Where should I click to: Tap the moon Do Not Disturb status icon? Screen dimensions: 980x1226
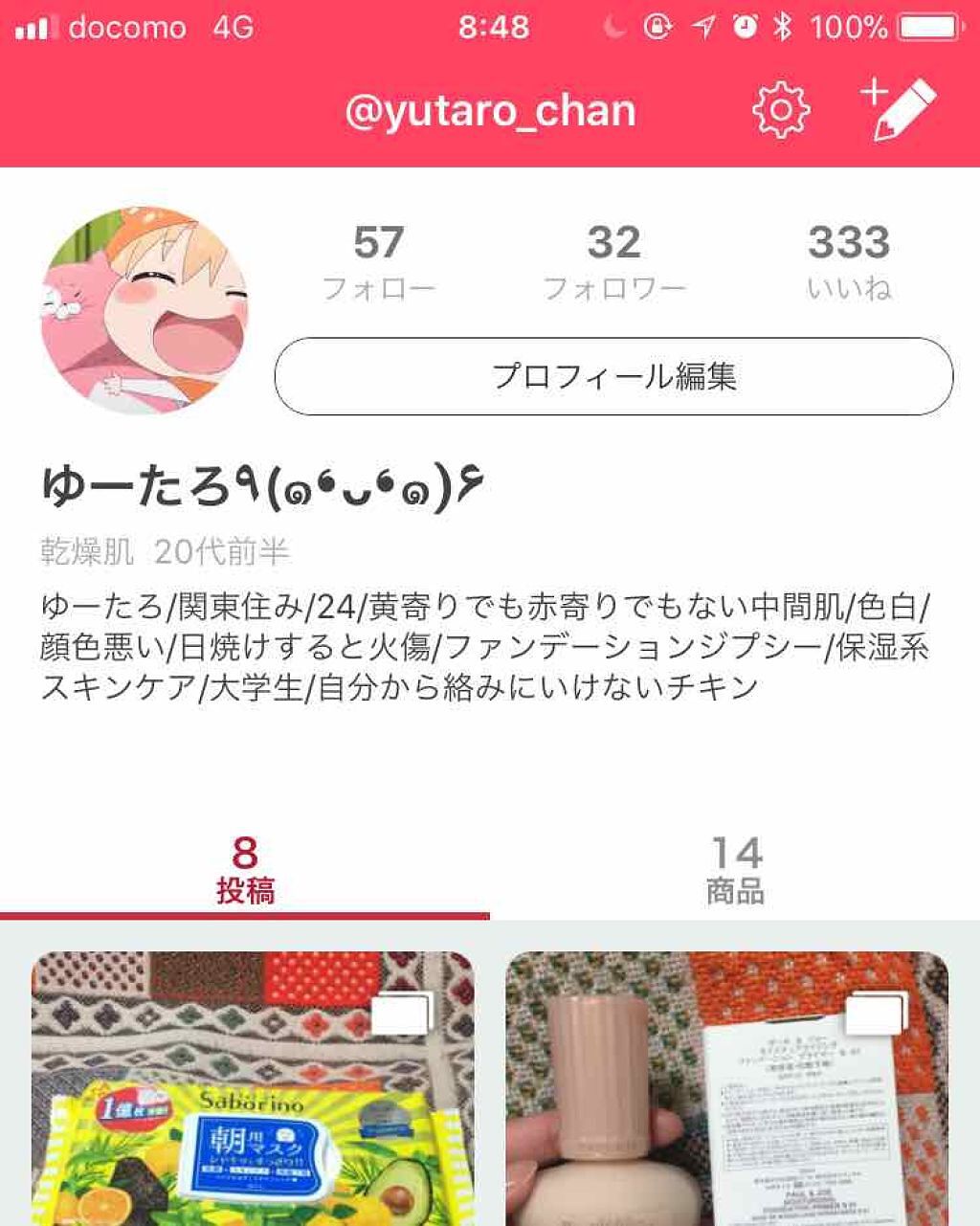click(612, 26)
